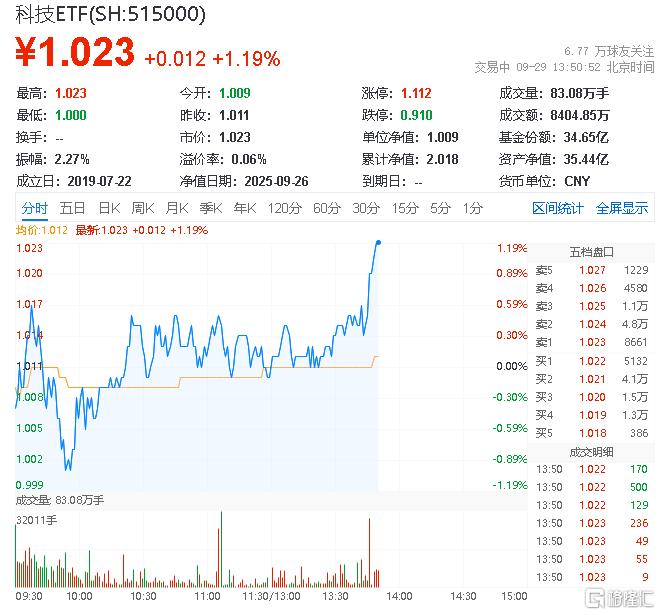Switch to the 1分 interval chart
660x615 pixels.
472,208
